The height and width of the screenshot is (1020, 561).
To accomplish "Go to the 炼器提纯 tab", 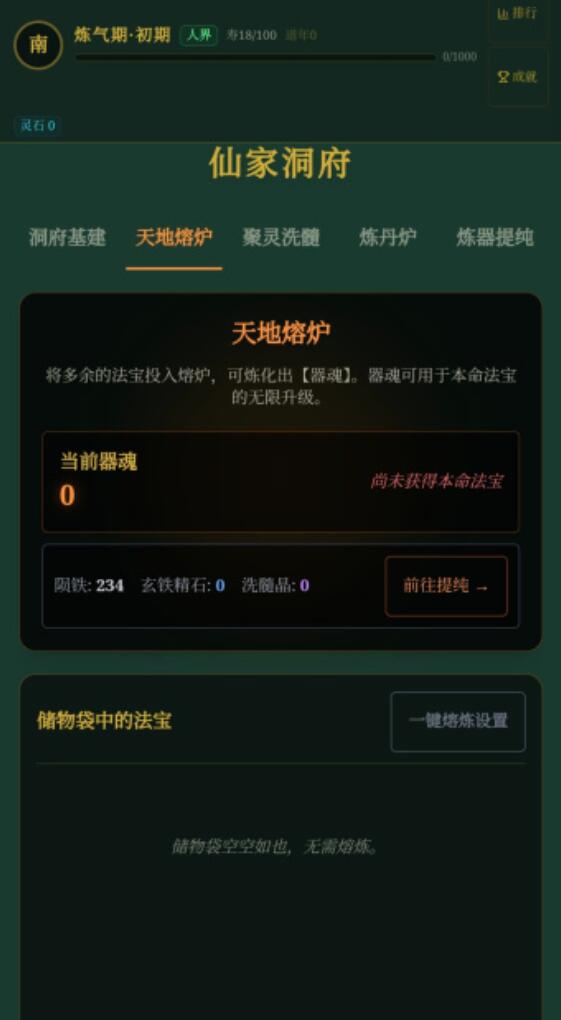I will [495, 237].
